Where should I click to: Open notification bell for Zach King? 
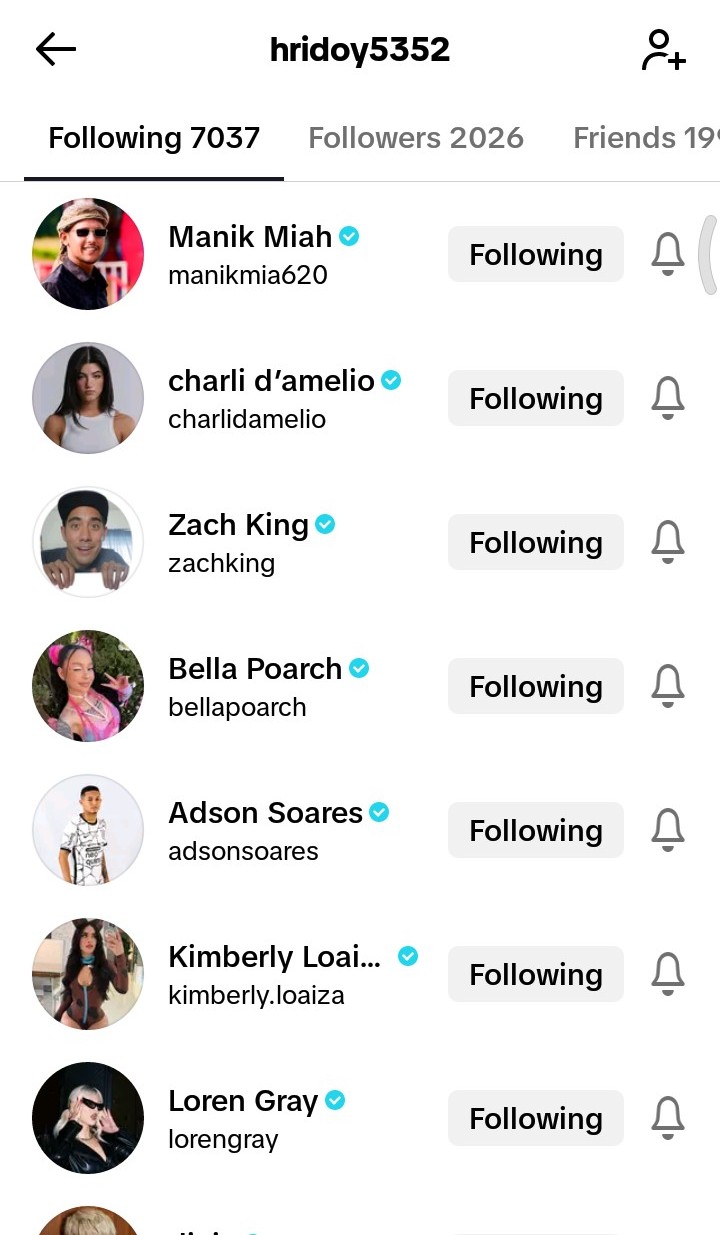pyautogui.click(x=668, y=542)
